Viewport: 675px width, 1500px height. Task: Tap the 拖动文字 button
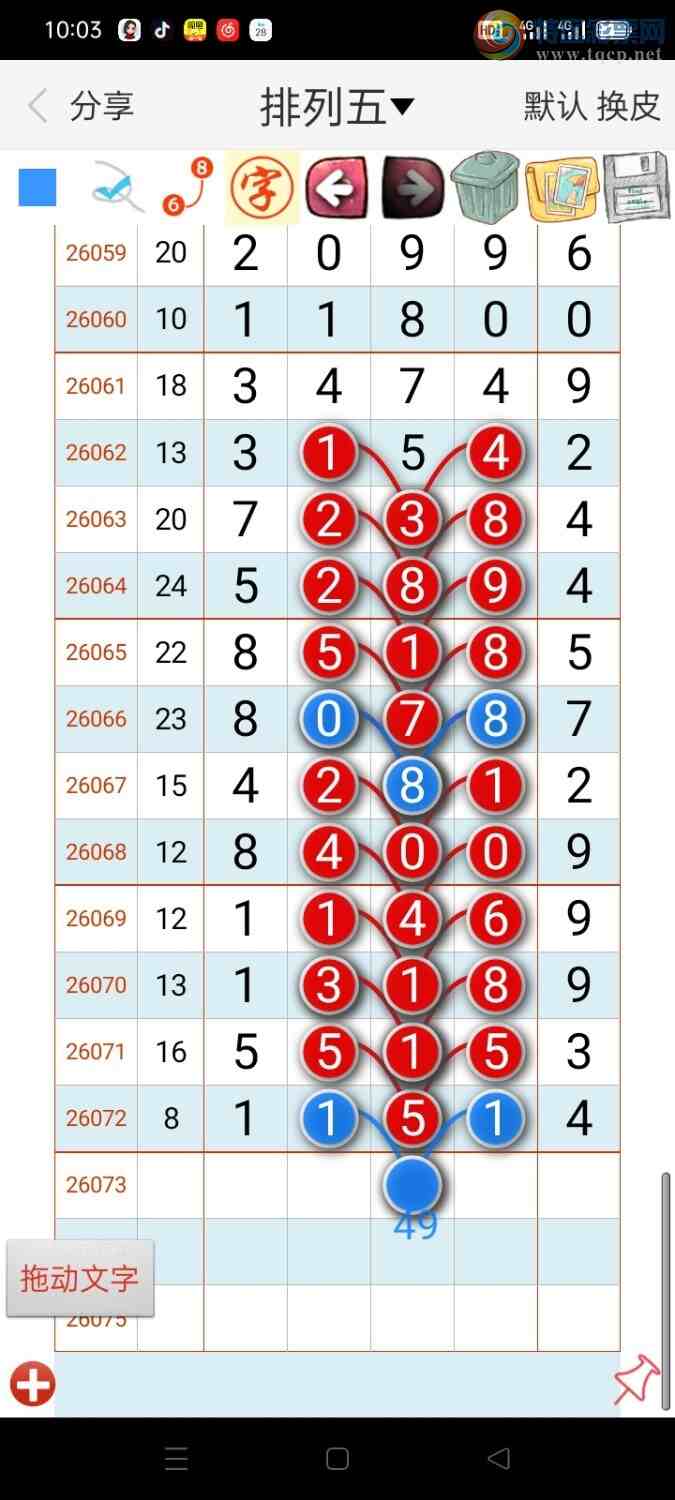pyautogui.click(x=80, y=1278)
